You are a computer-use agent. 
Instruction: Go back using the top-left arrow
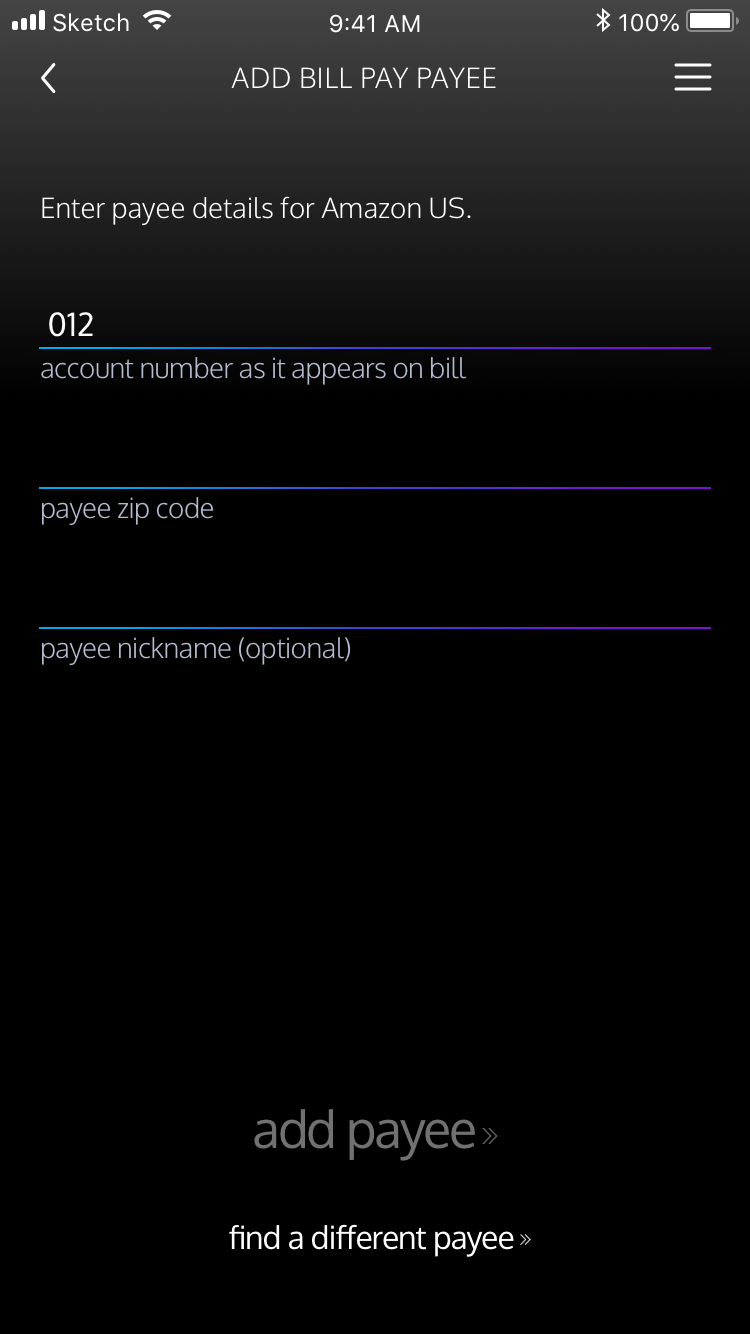click(x=48, y=78)
